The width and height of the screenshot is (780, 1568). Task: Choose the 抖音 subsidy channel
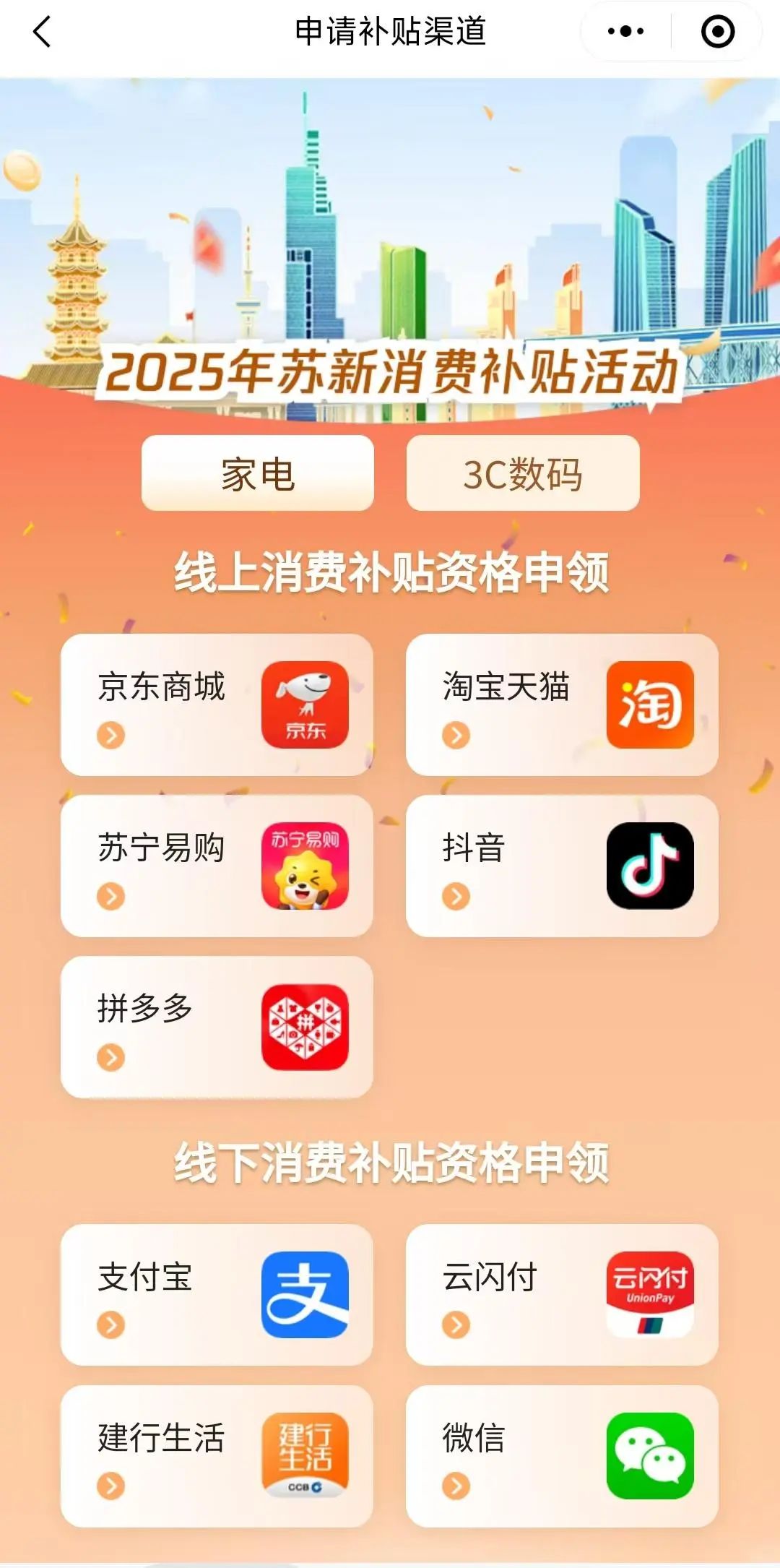pyautogui.click(x=562, y=866)
